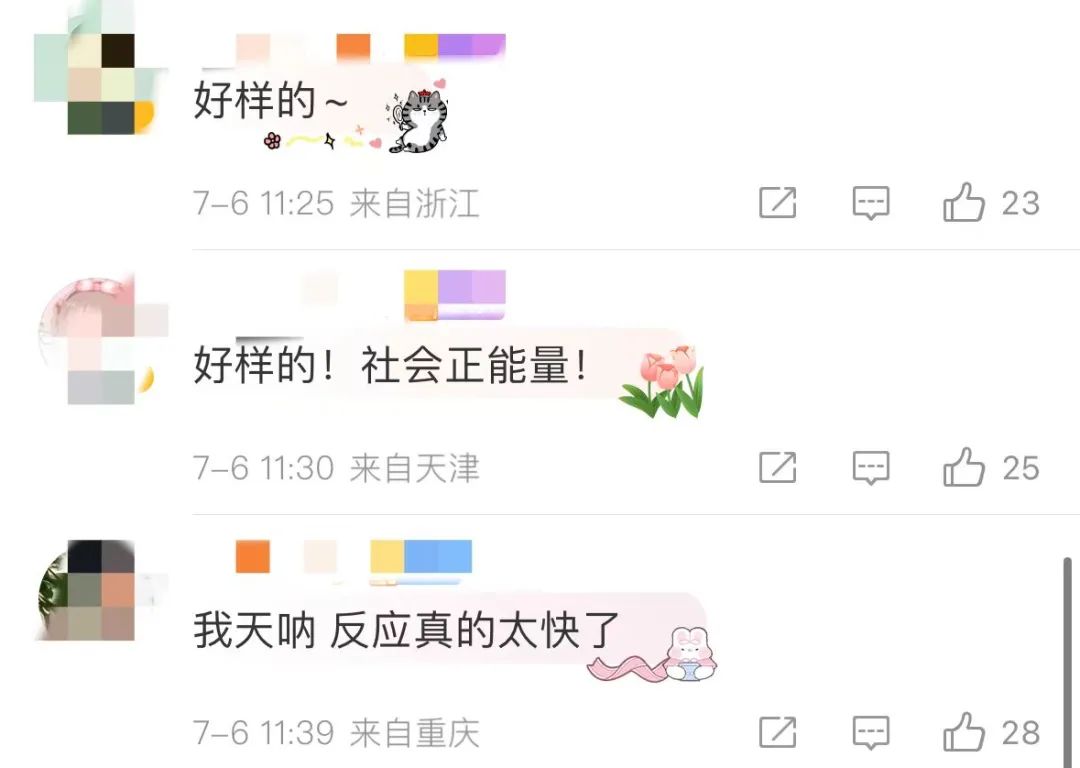Reply to the 社会正能量 comment
Screen dimensions: 1080x768
pyautogui.click(x=871, y=468)
